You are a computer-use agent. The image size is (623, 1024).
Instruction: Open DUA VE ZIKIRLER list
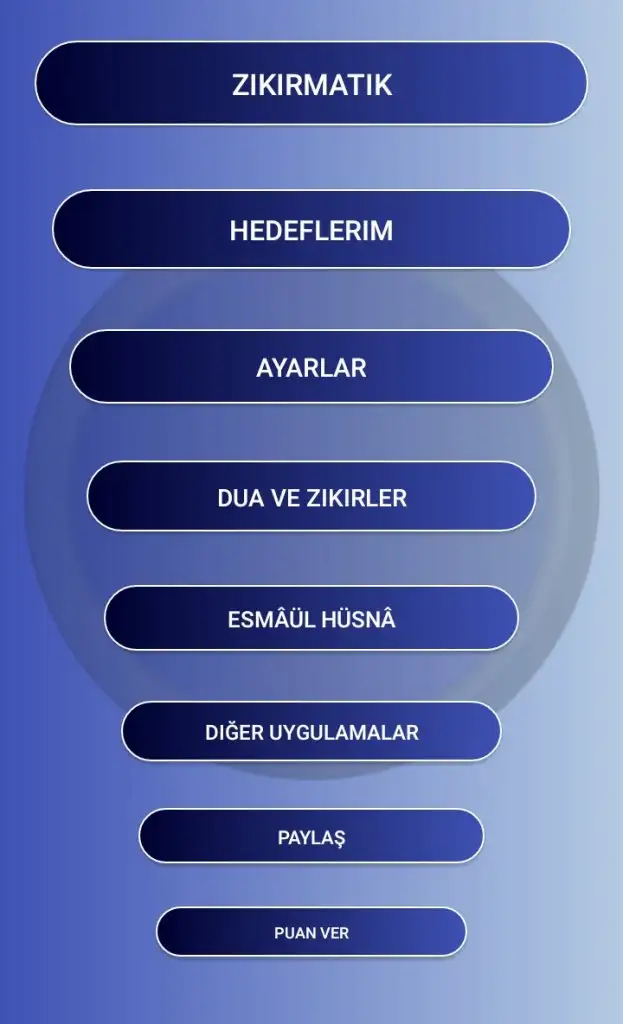point(311,497)
